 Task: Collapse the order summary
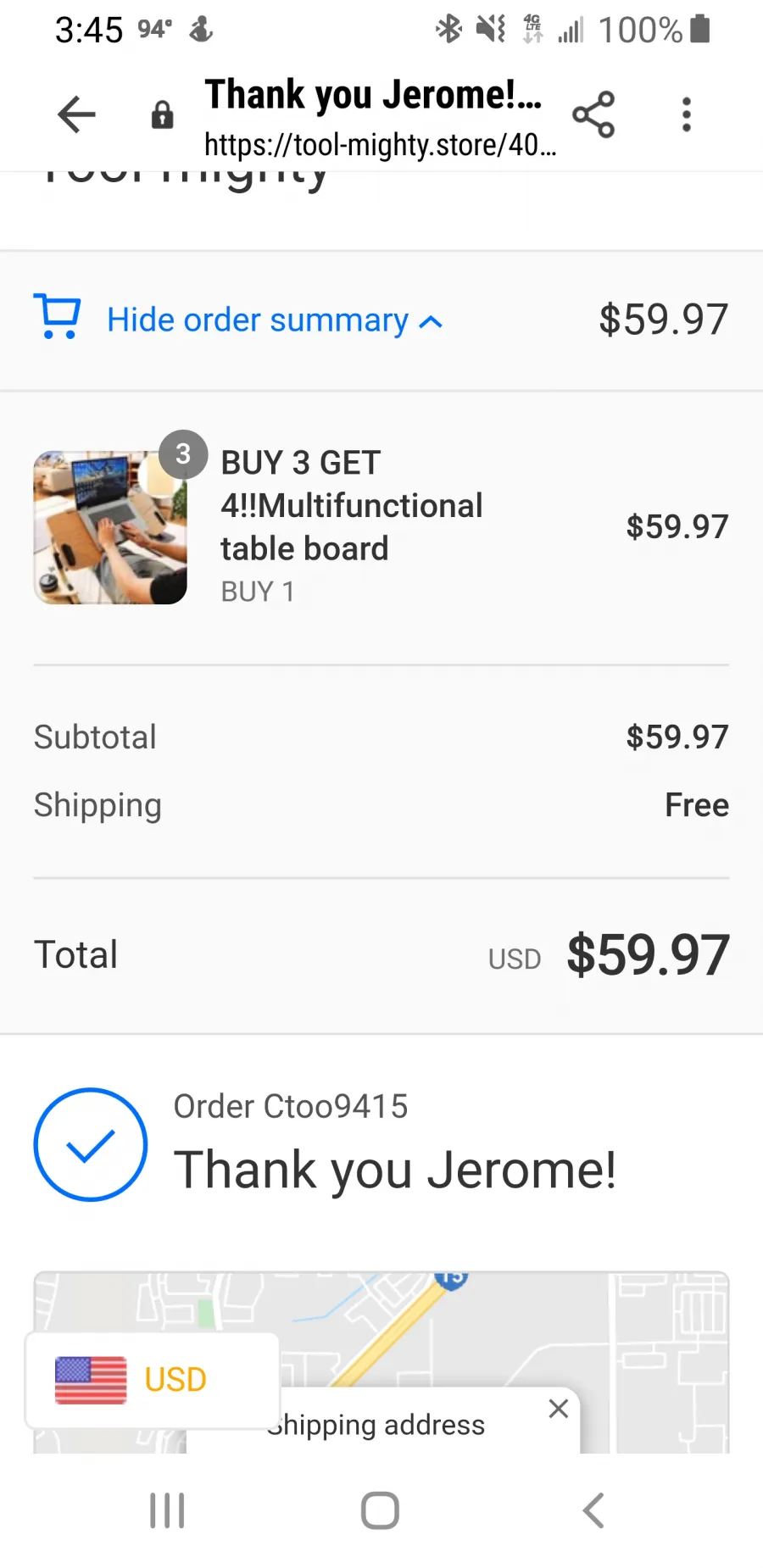pyautogui.click(x=275, y=320)
